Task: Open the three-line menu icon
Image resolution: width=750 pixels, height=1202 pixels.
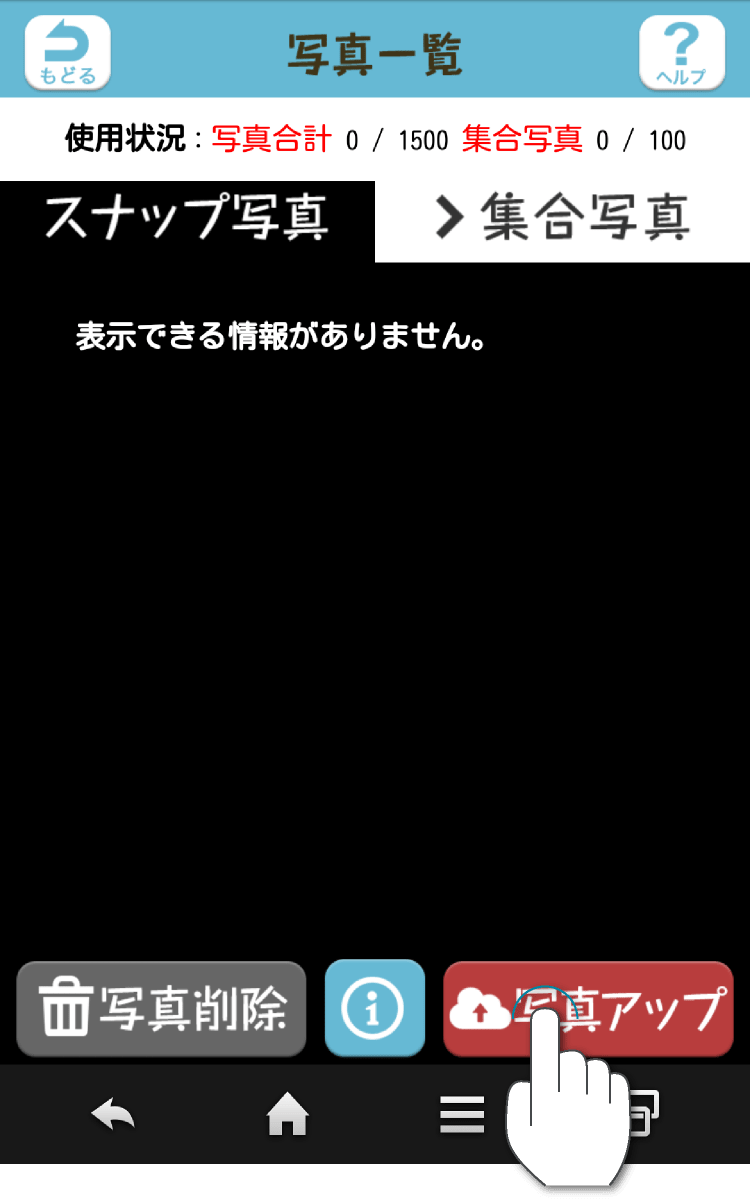Action: point(462,1114)
